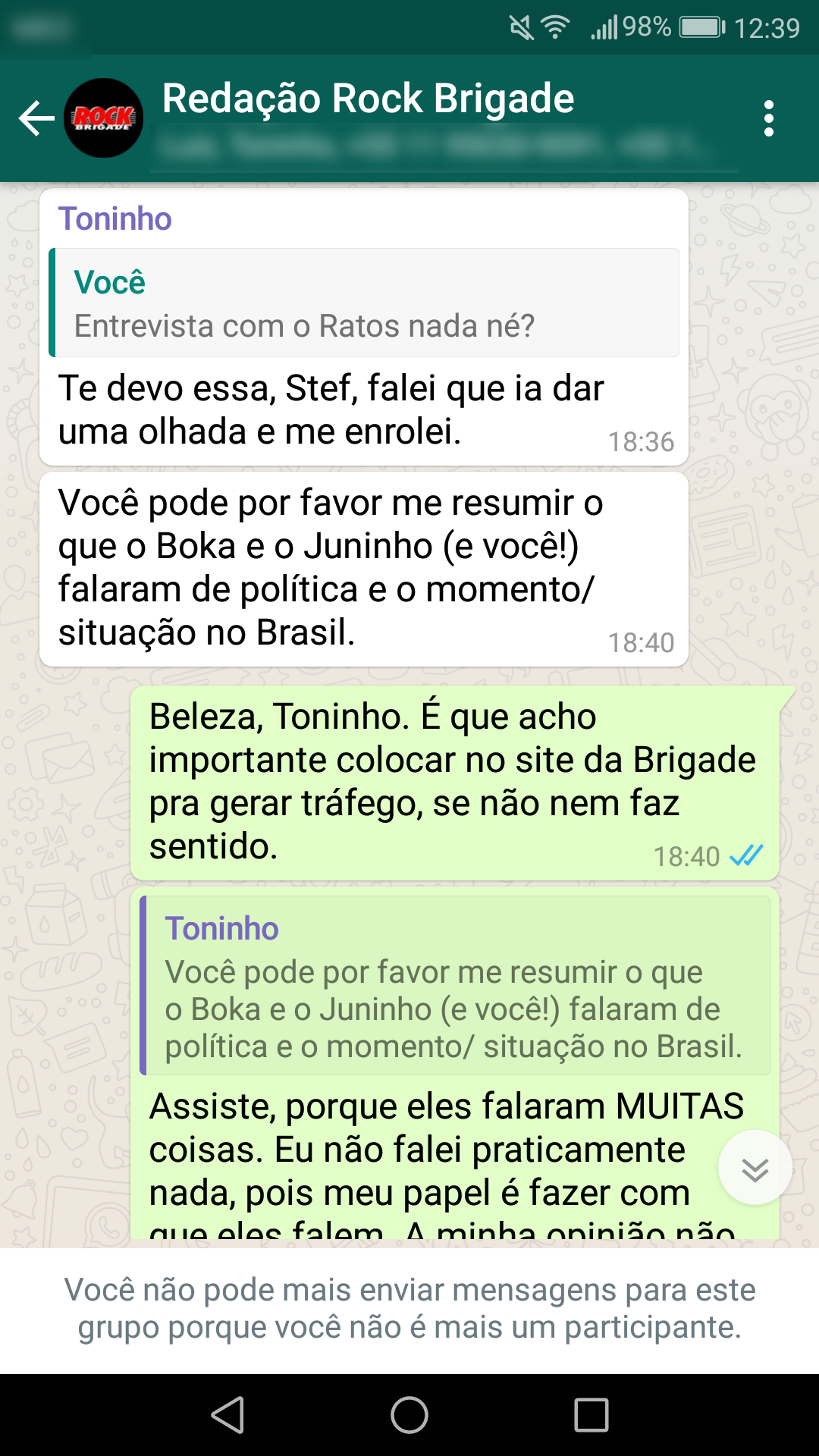Open Redação Rock Brigade group info
Image resolution: width=819 pixels, height=1456 pixels.
(x=369, y=100)
